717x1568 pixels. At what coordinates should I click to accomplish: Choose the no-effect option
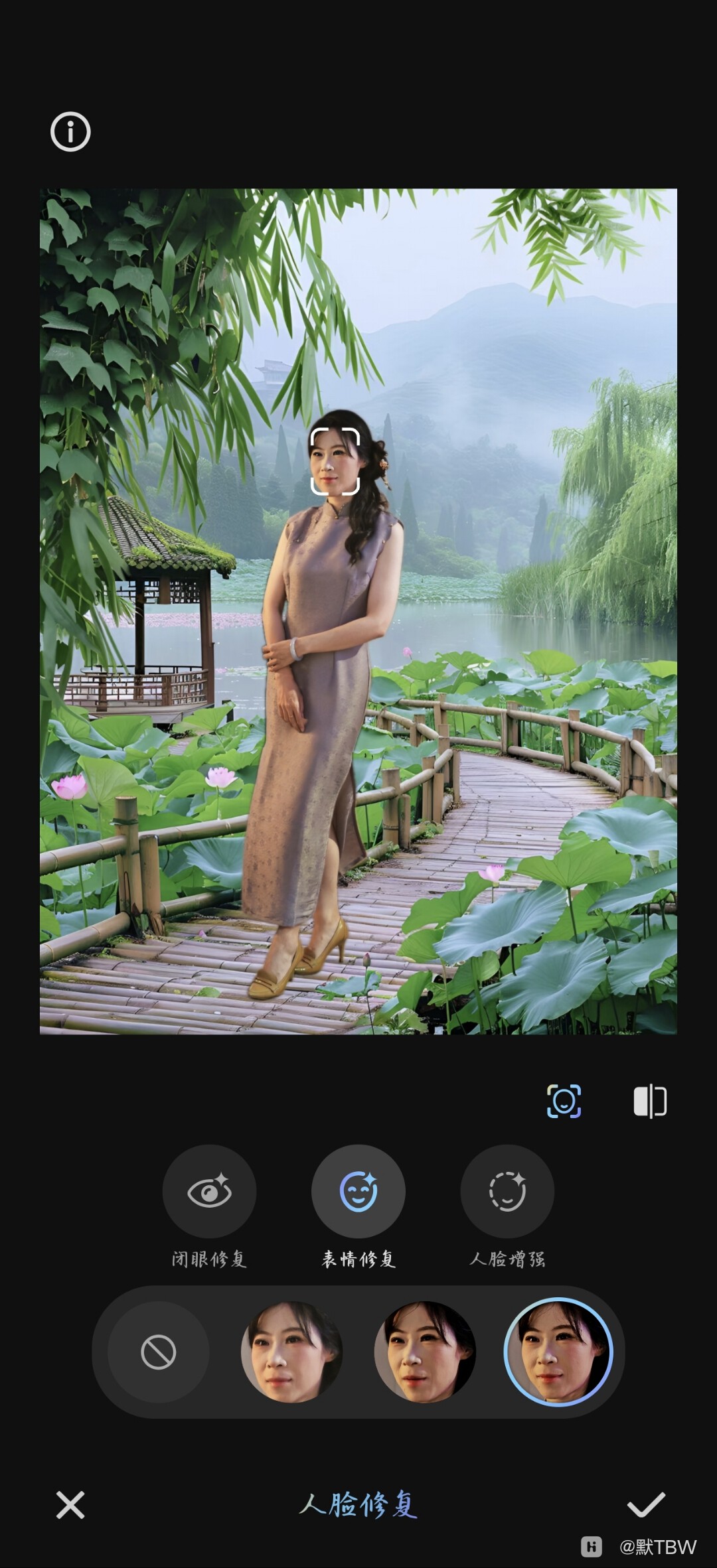click(159, 1352)
